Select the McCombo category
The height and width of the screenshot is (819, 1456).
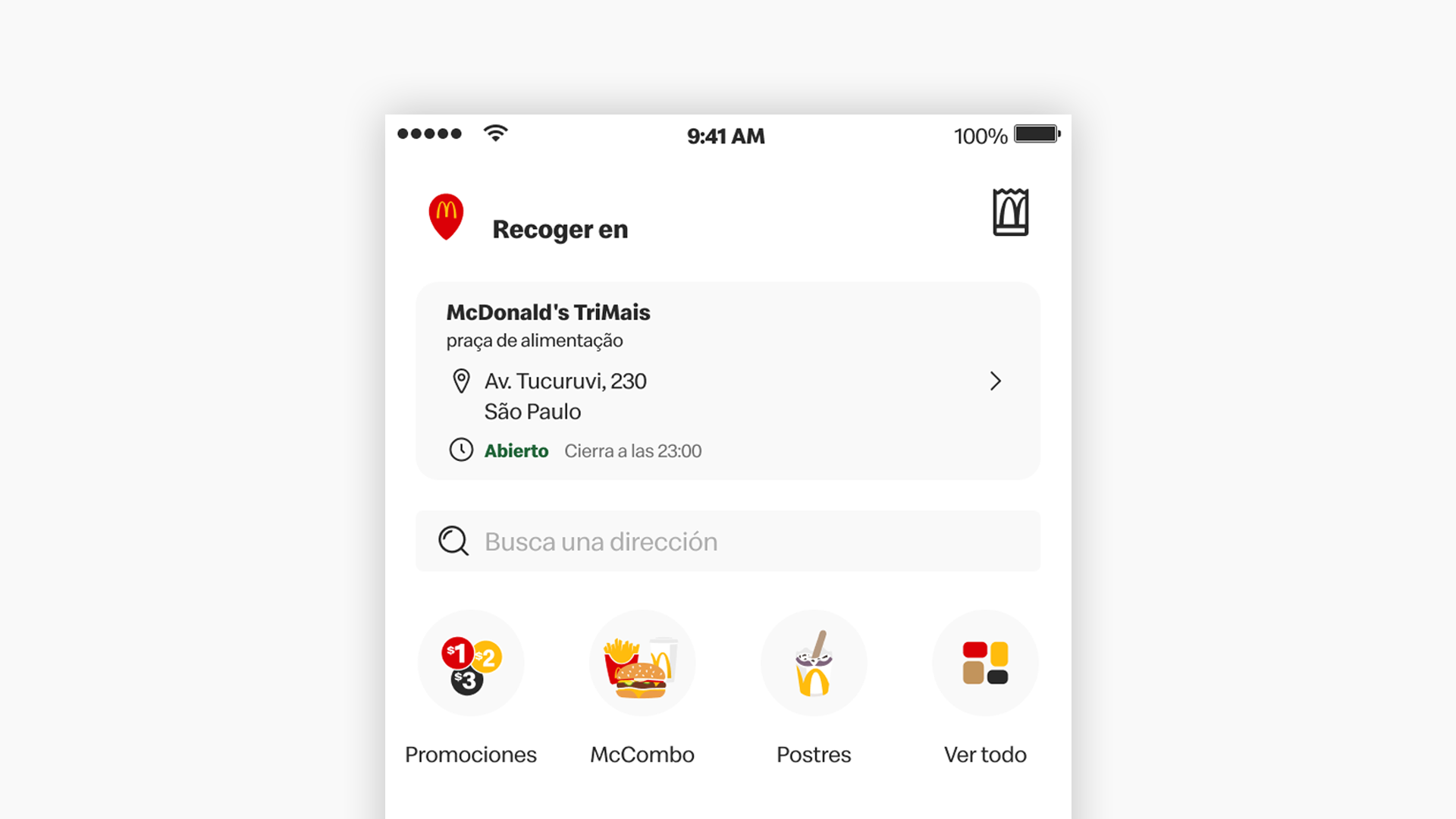point(642,664)
